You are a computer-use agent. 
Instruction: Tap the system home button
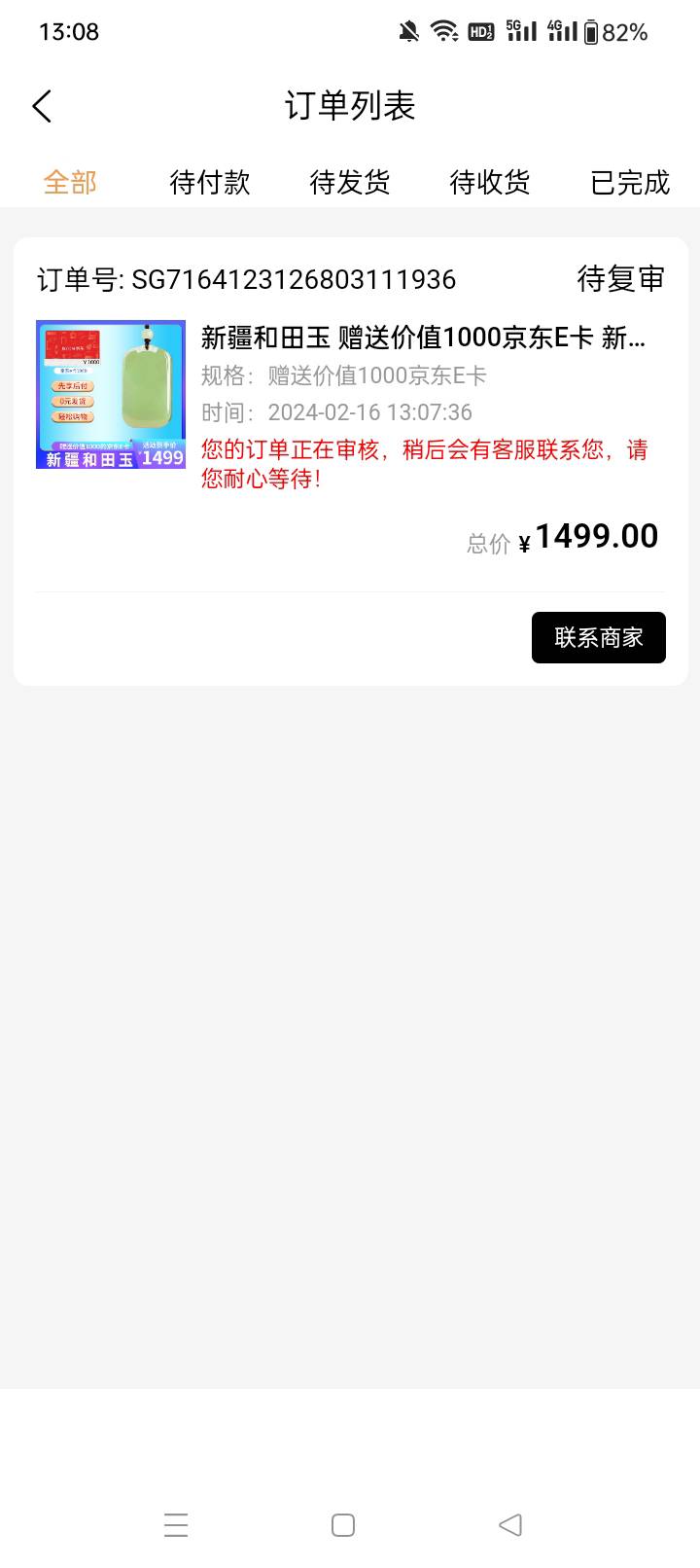tap(343, 1524)
